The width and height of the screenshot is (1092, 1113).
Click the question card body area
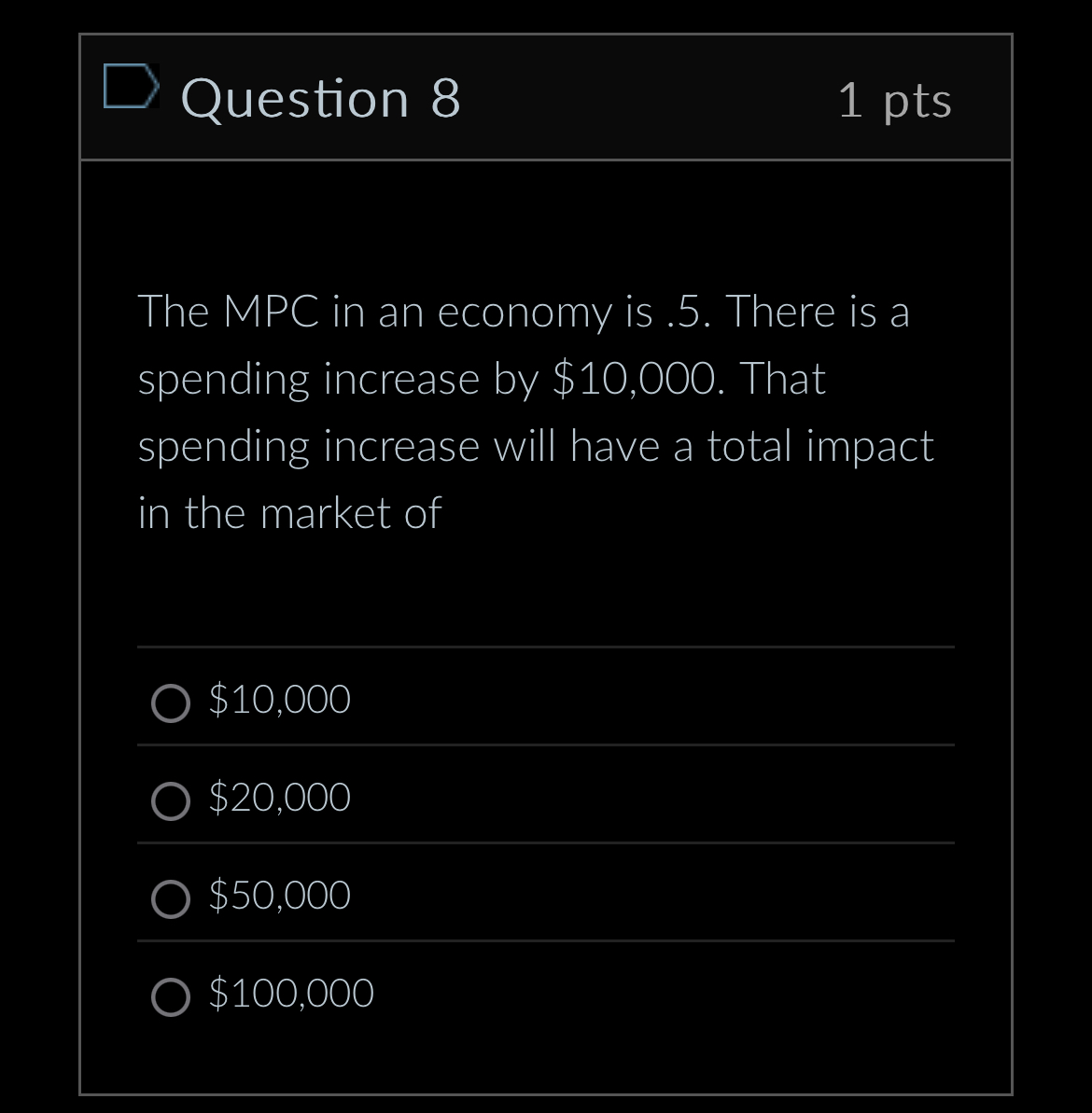[546, 588]
